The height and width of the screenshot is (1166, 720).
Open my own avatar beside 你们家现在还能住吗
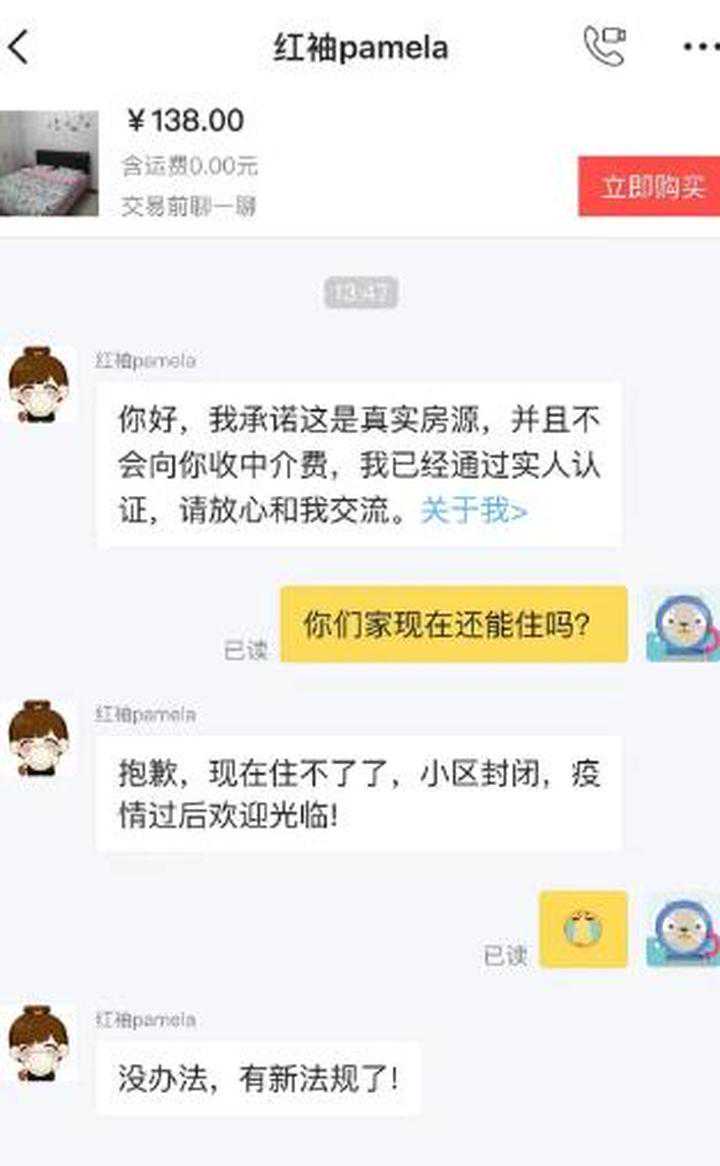[x=682, y=626]
